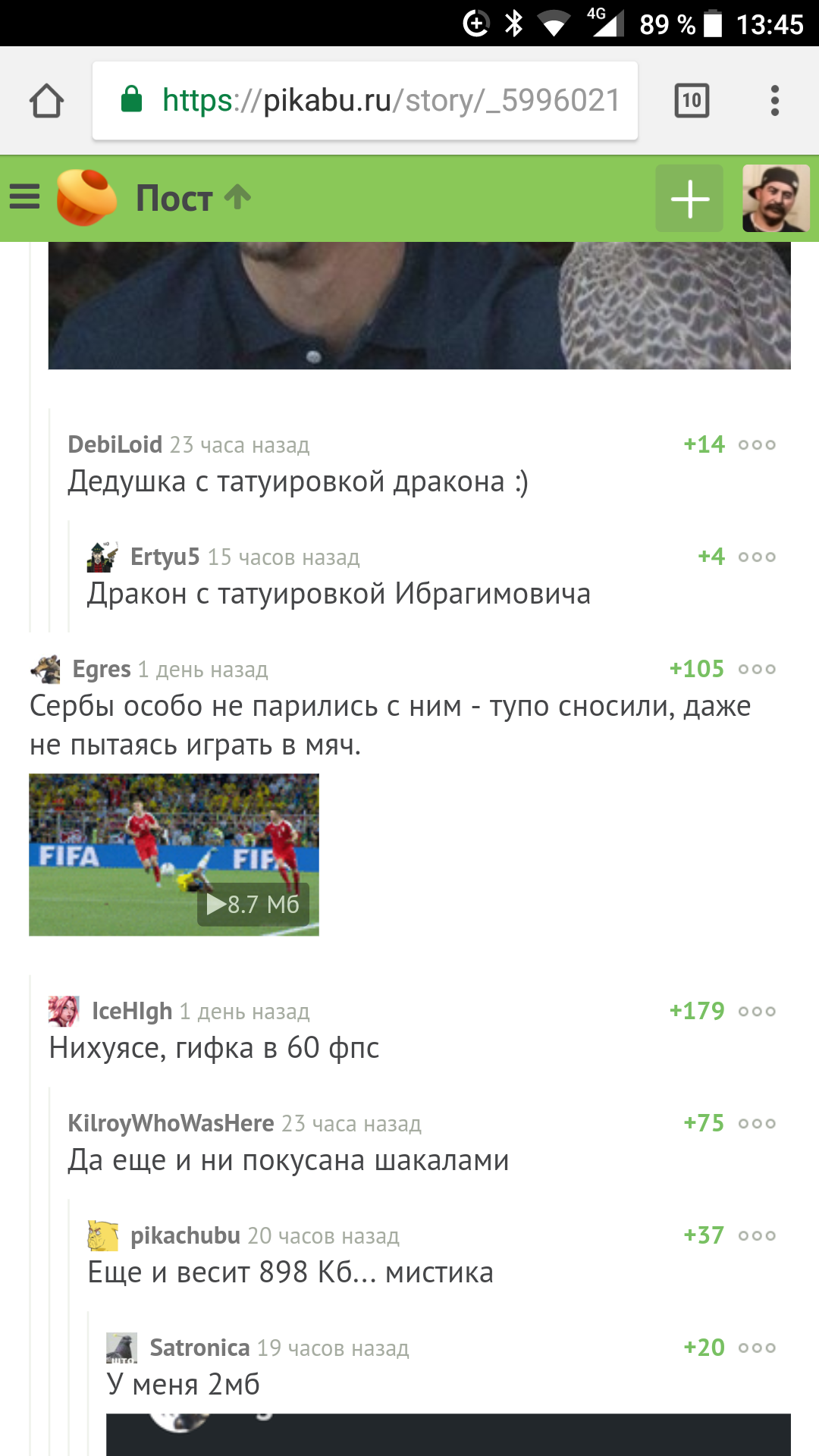The width and height of the screenshot is (819, 1456).
Task: Open the browser overflow menu
Action: (774, 101)
